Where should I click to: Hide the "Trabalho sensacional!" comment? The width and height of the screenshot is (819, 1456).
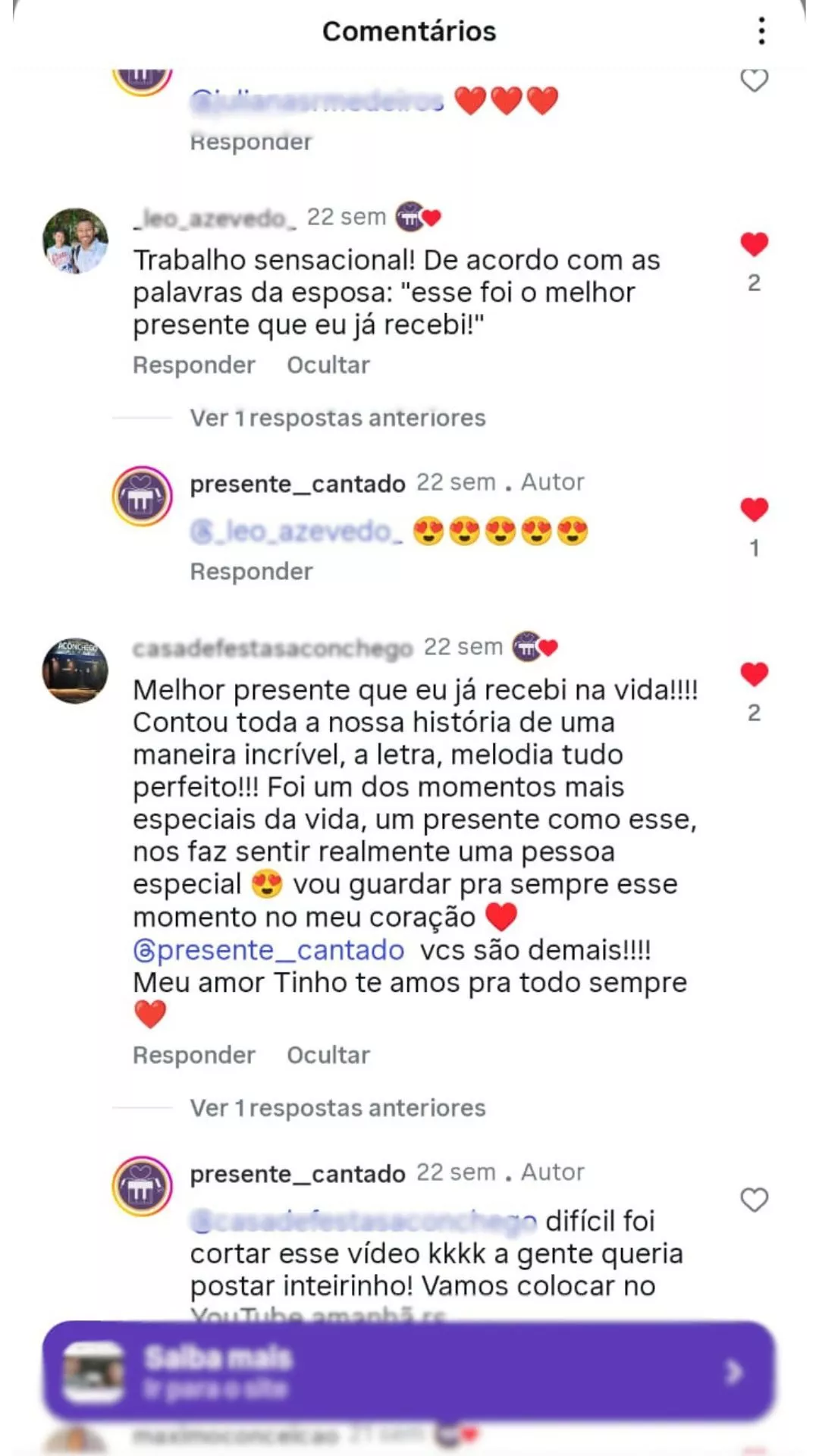tap(328, 366)
